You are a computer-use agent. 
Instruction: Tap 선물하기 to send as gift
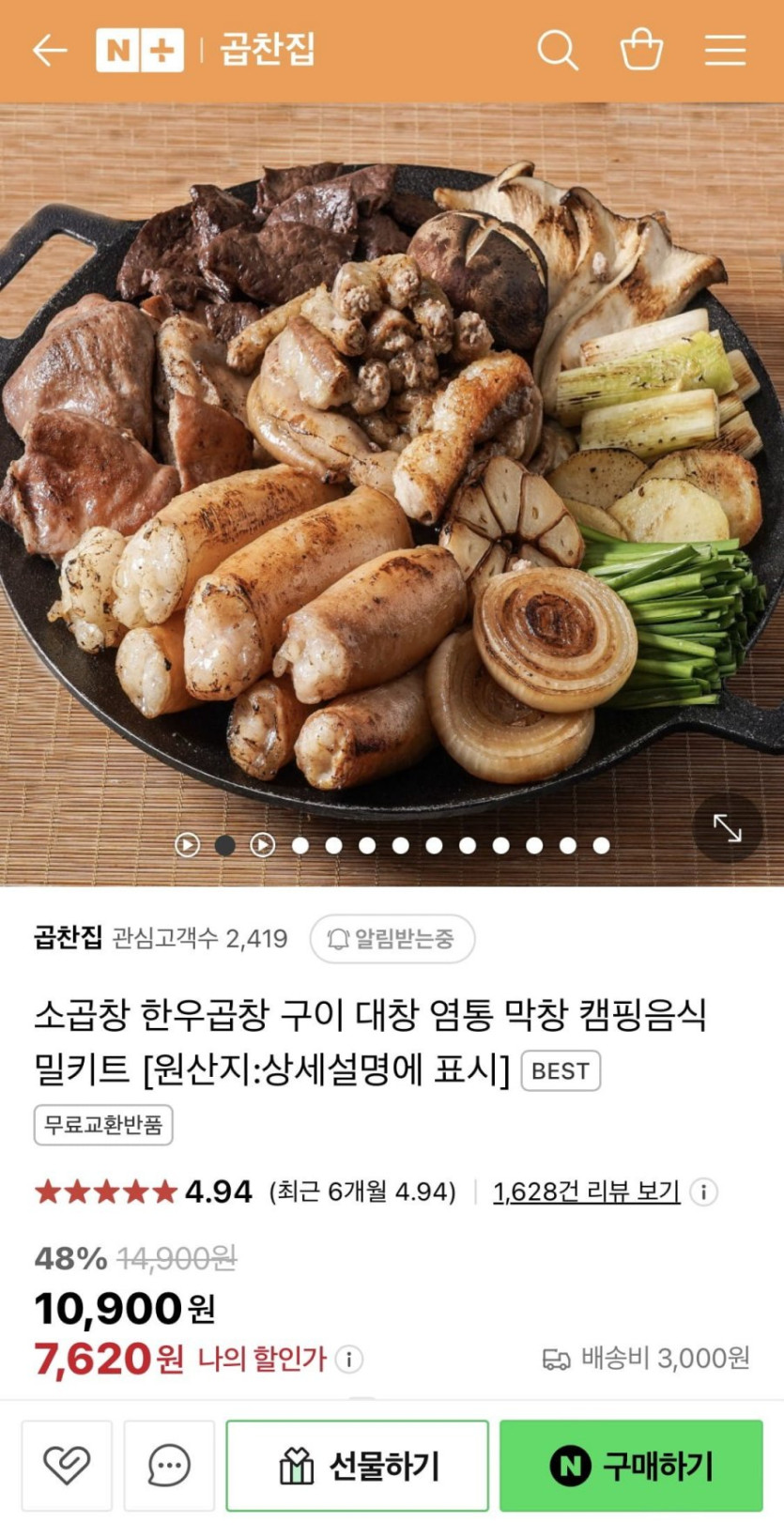(358, 1465)
